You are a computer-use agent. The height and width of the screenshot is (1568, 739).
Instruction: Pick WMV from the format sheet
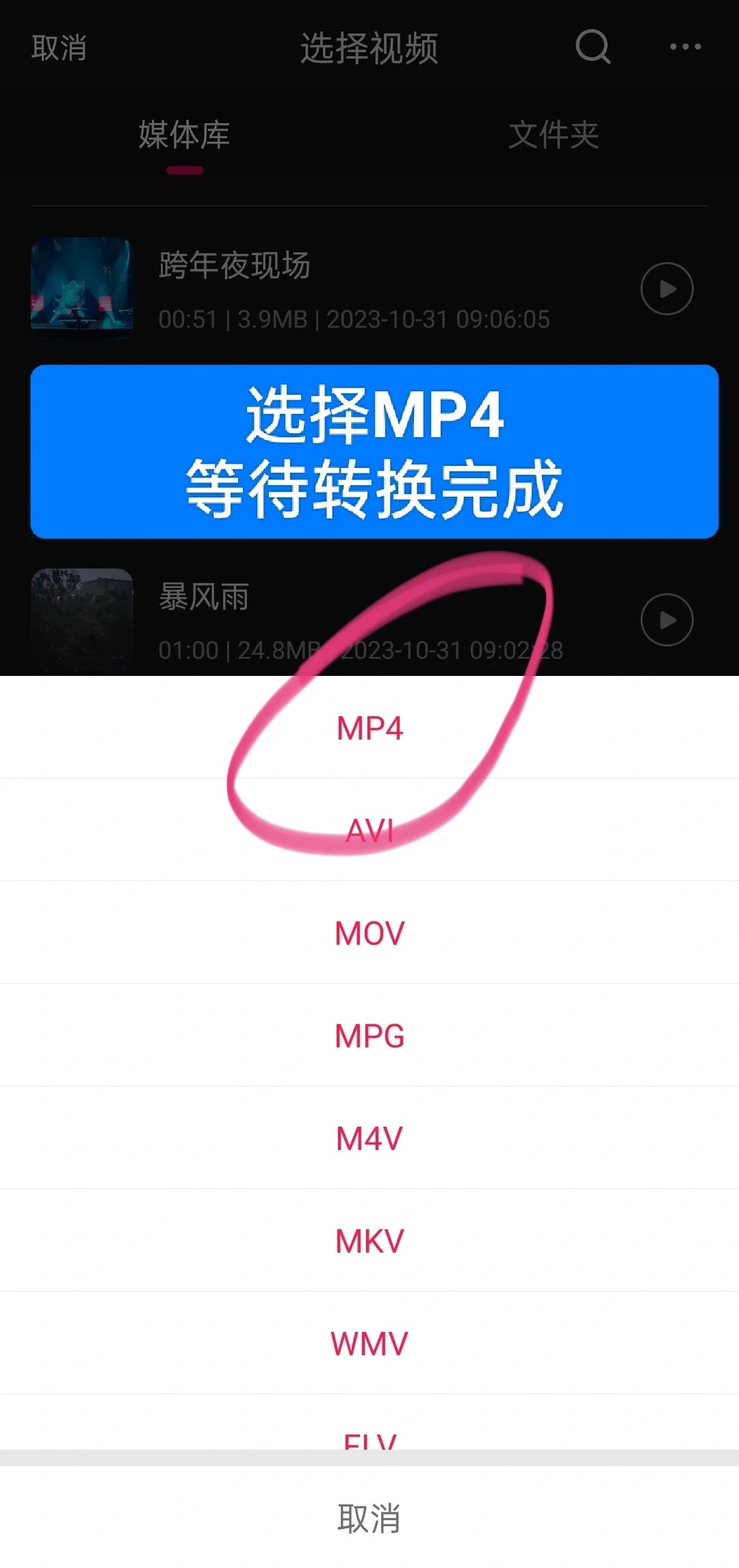369,1343
